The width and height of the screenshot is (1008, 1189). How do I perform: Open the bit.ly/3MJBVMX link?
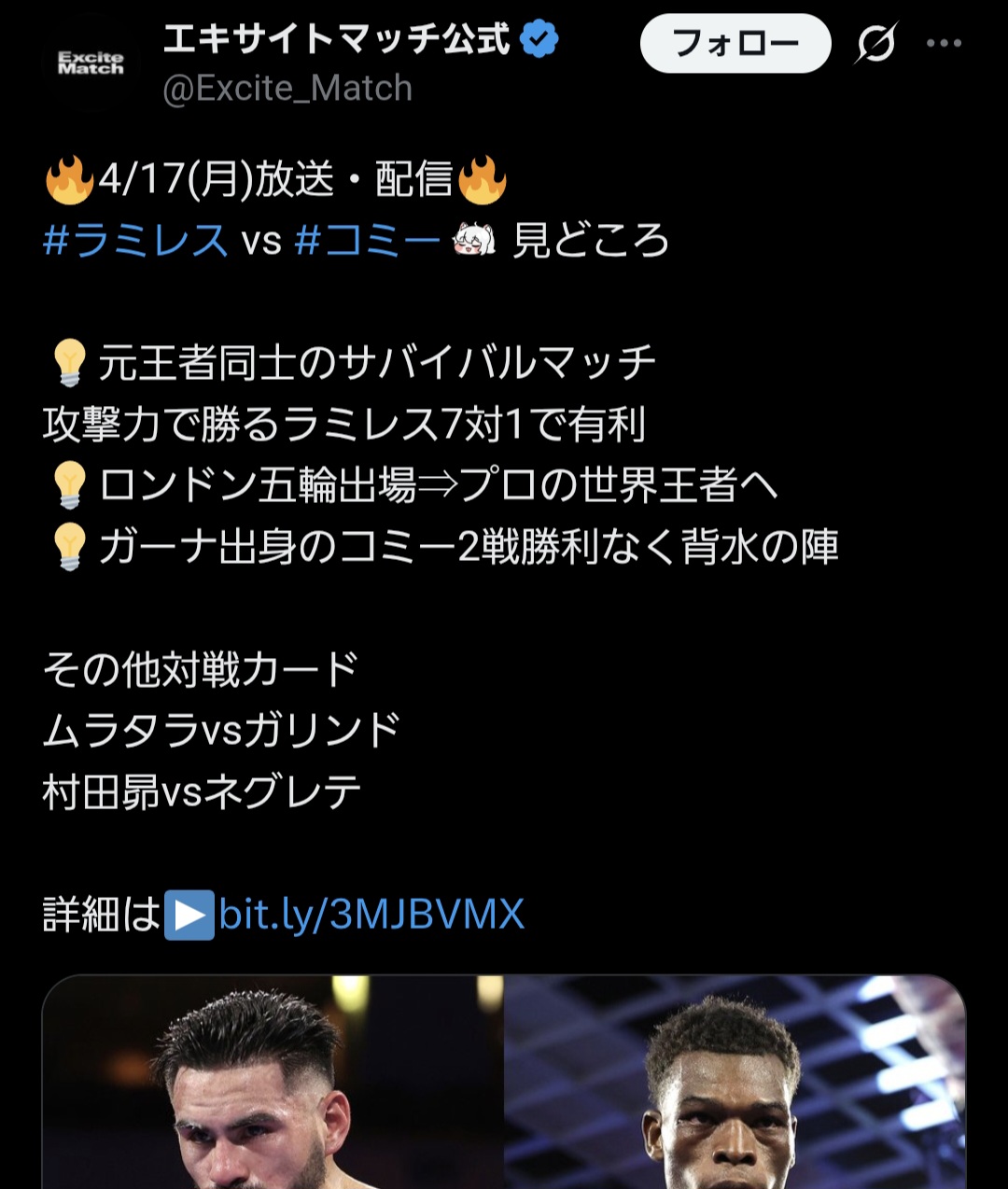point(371,915)
